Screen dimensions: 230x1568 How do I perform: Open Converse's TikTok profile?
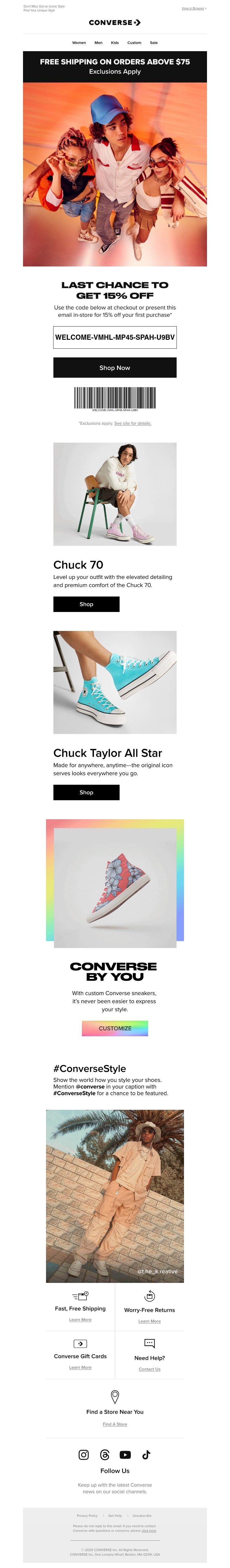point(146,1454)
